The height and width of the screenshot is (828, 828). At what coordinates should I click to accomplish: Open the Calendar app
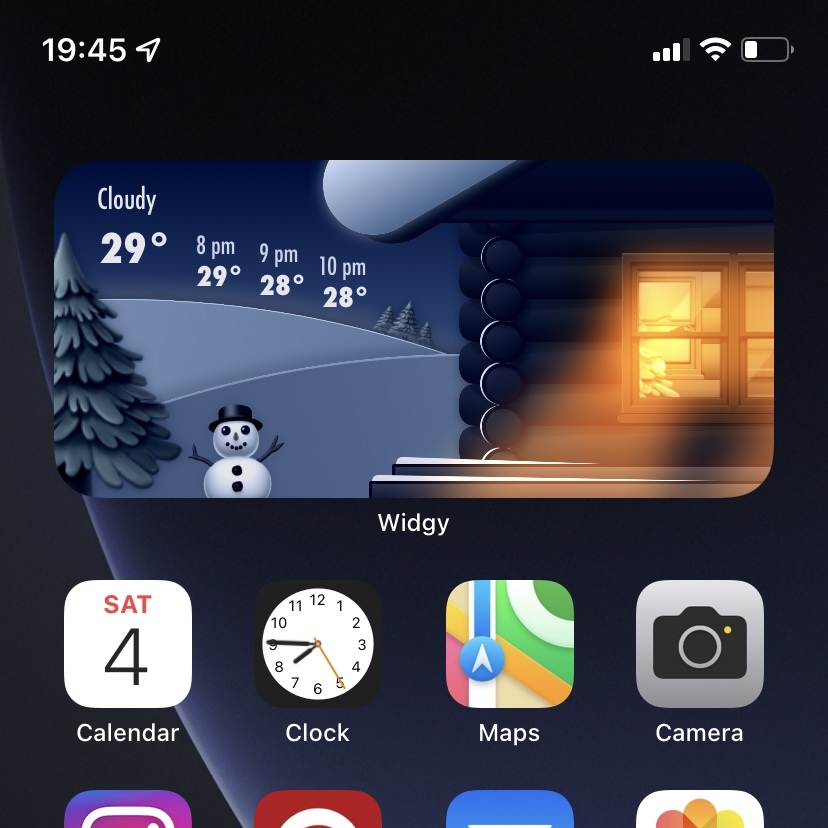[128, 644]
